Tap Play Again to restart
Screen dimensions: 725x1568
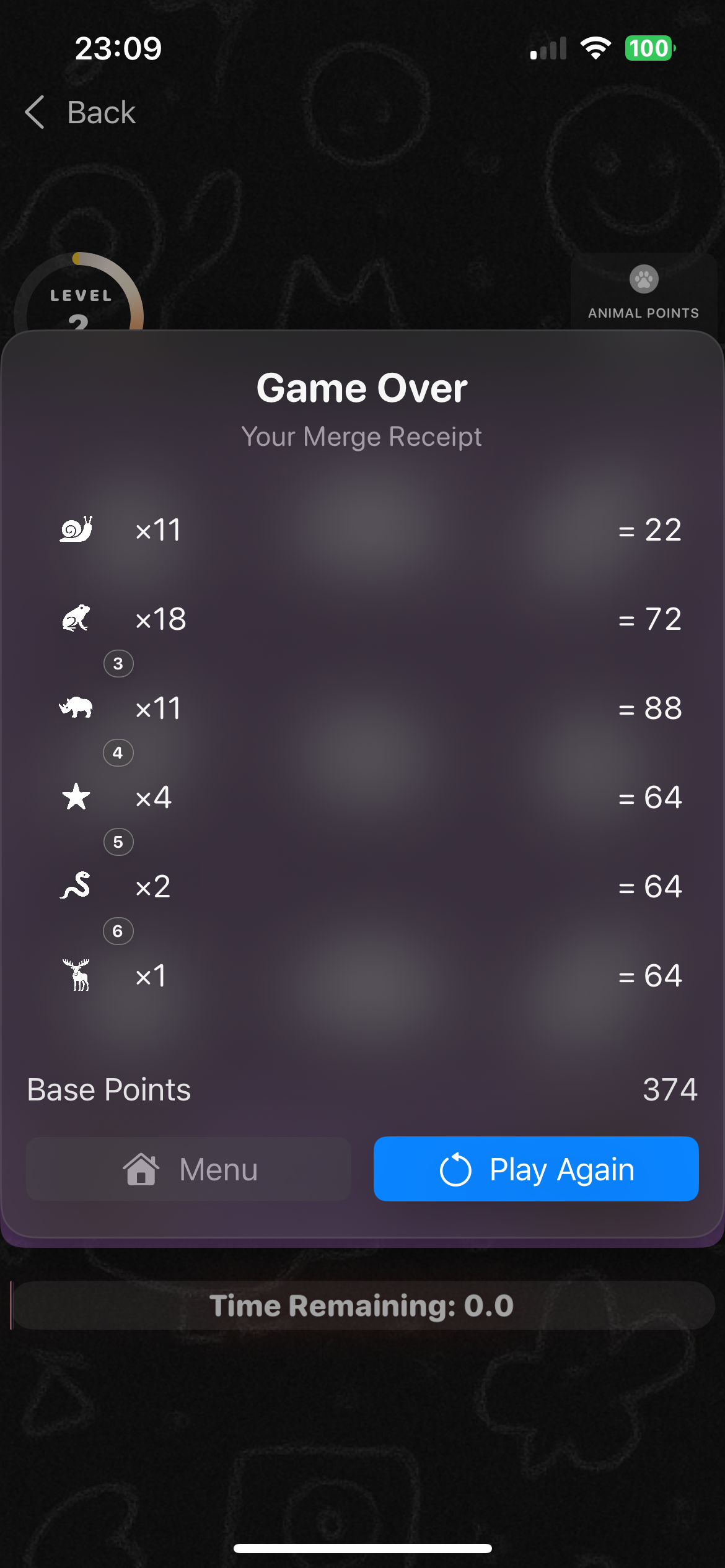coord(536,1169)
